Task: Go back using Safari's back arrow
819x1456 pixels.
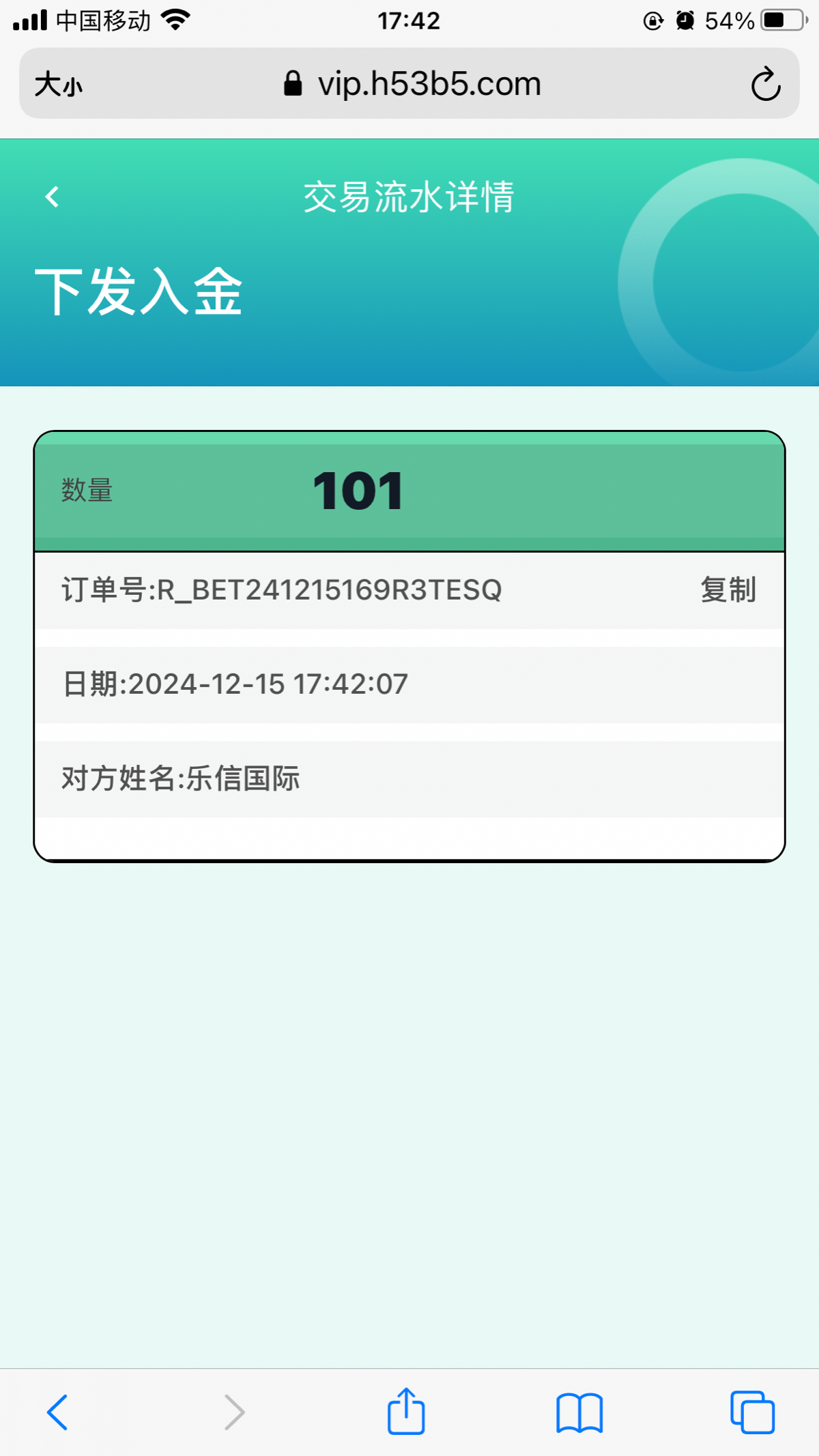Action: tap(57, 1412)
